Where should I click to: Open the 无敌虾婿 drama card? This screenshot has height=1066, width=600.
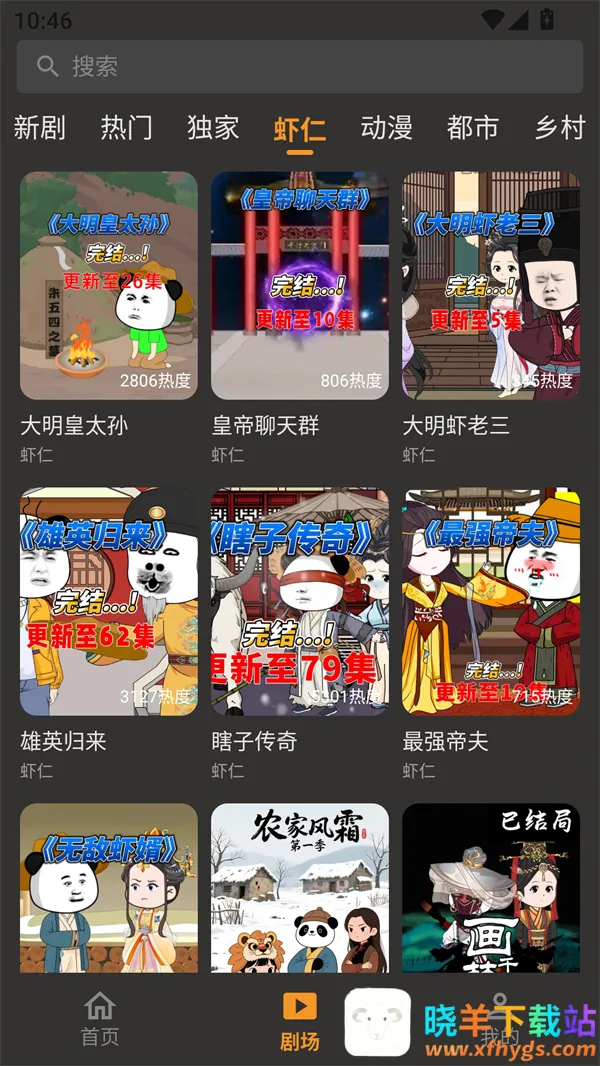pyautogui.click(x=109, y=888)
